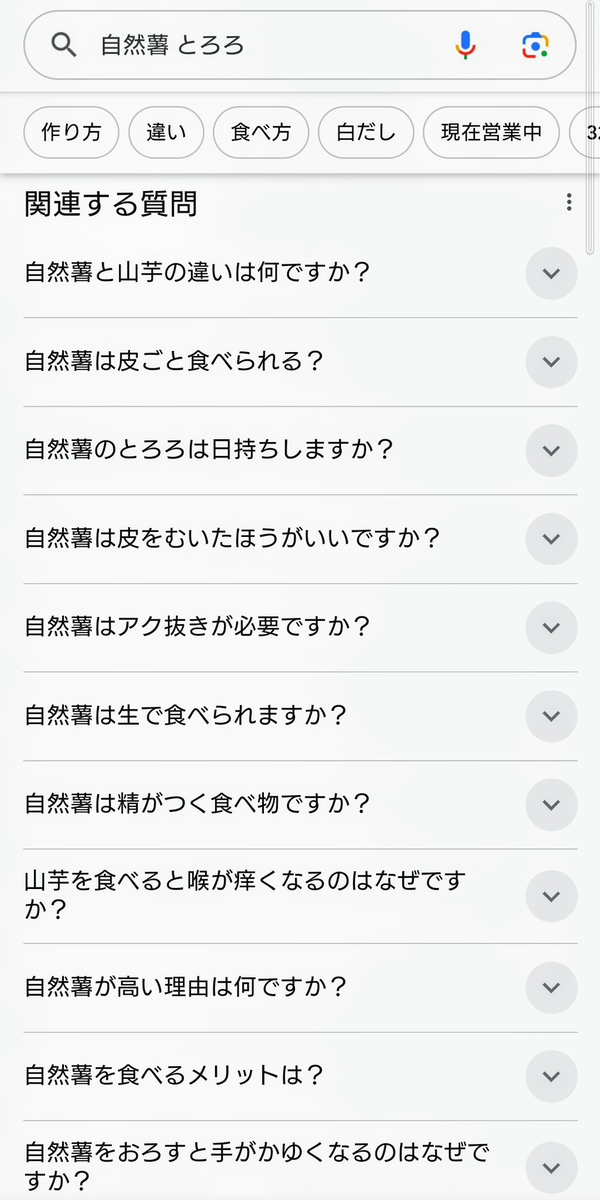
Task: Open Google Lens camera search
Action: (x=536, y=45)
